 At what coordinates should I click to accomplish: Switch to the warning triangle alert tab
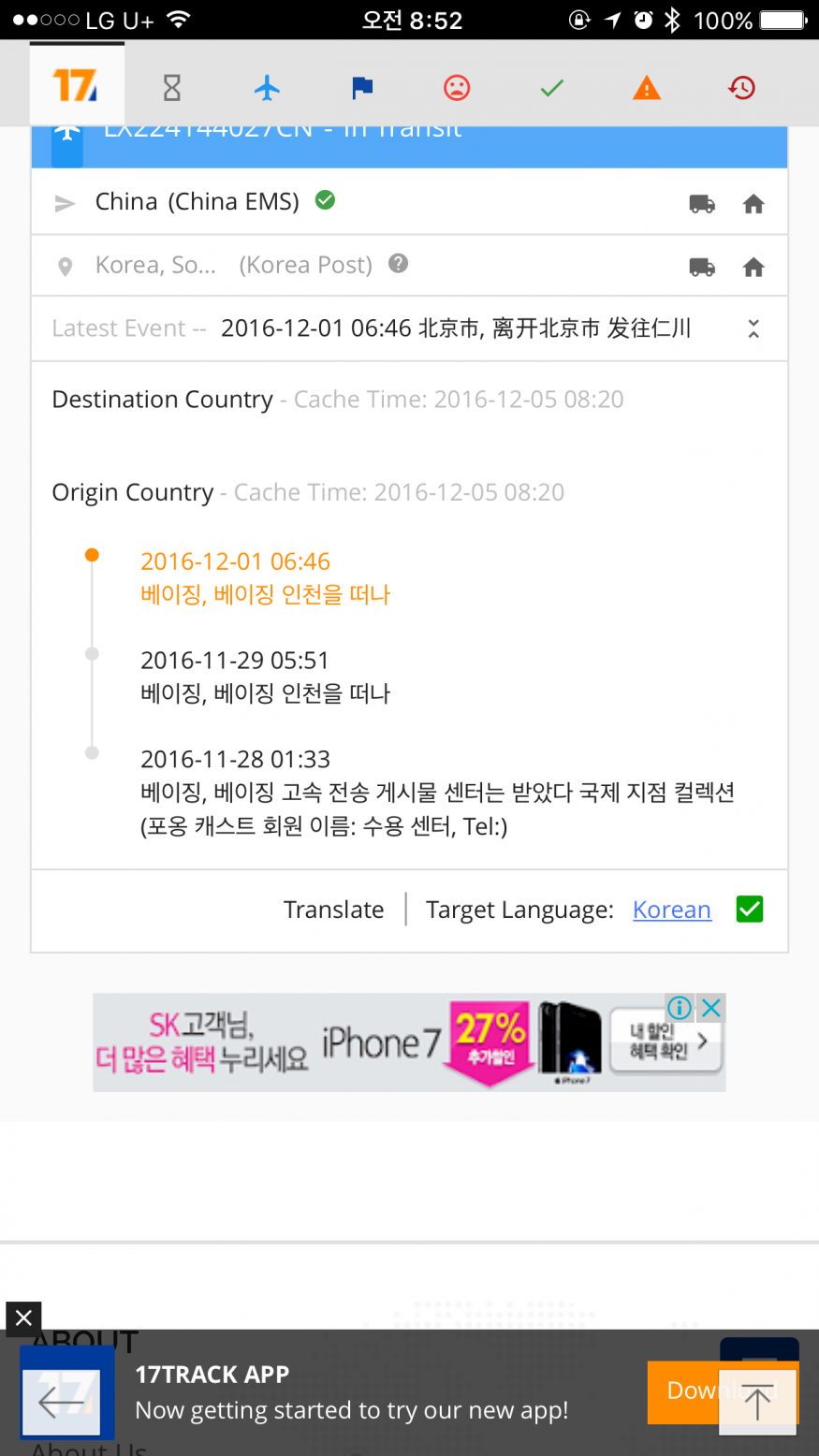tap(647, 88)
